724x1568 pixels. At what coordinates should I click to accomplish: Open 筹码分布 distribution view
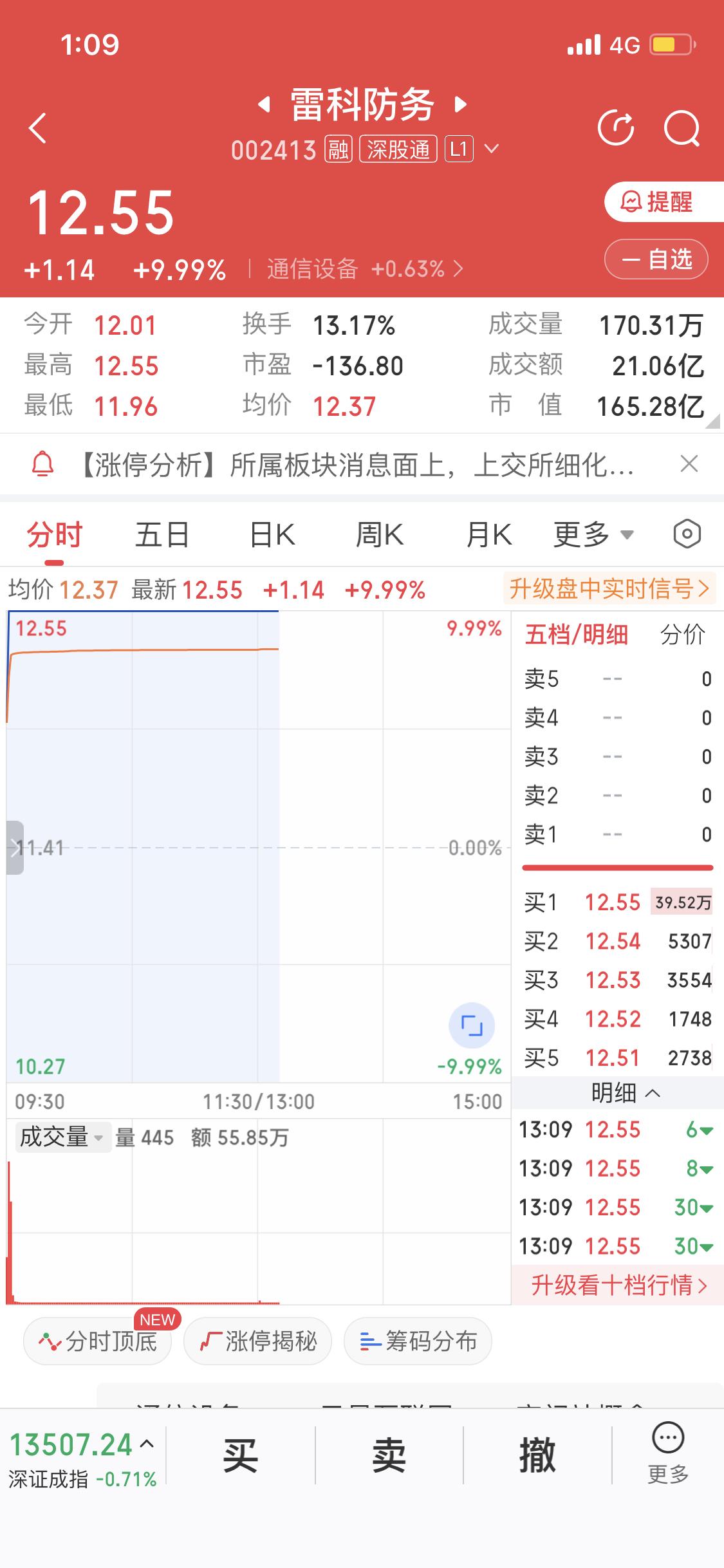click(x=417, y=1341)
